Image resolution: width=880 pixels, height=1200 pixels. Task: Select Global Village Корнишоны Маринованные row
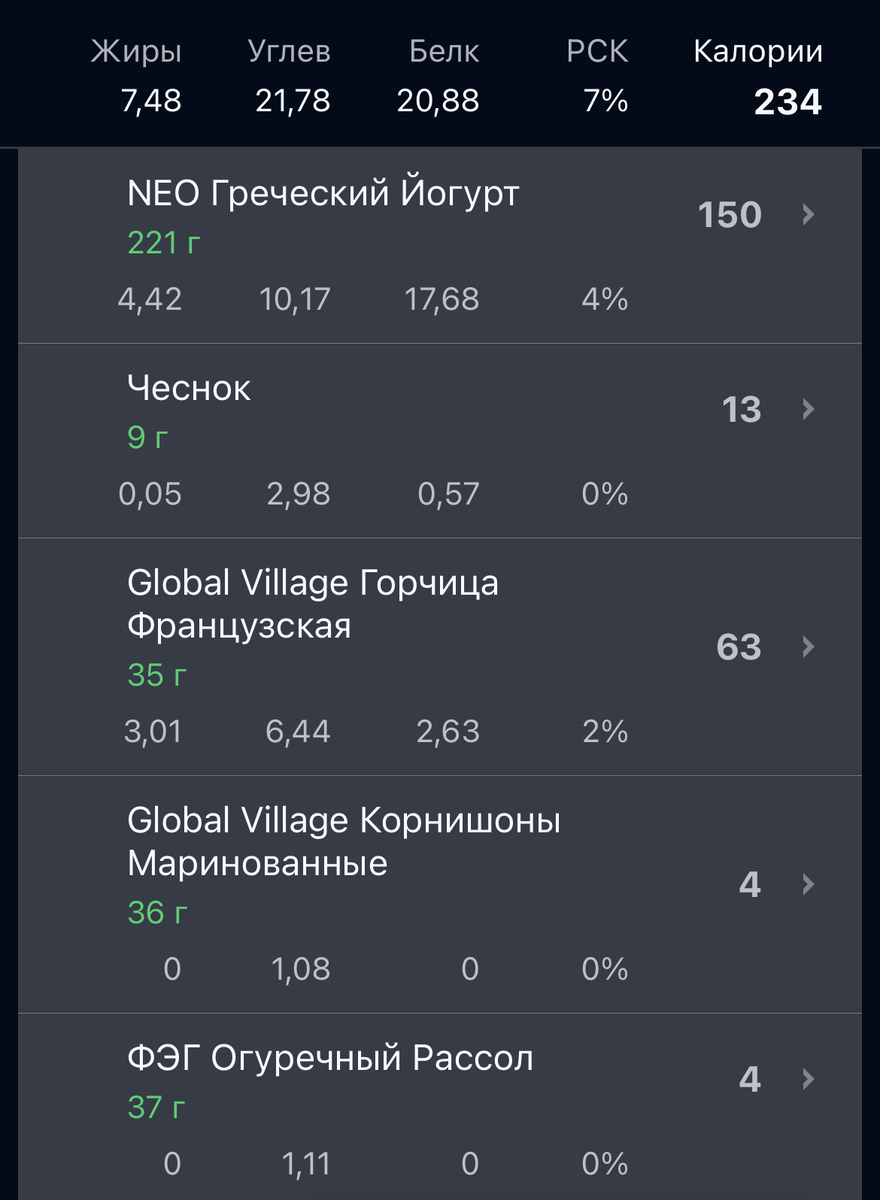pos(344,841)
